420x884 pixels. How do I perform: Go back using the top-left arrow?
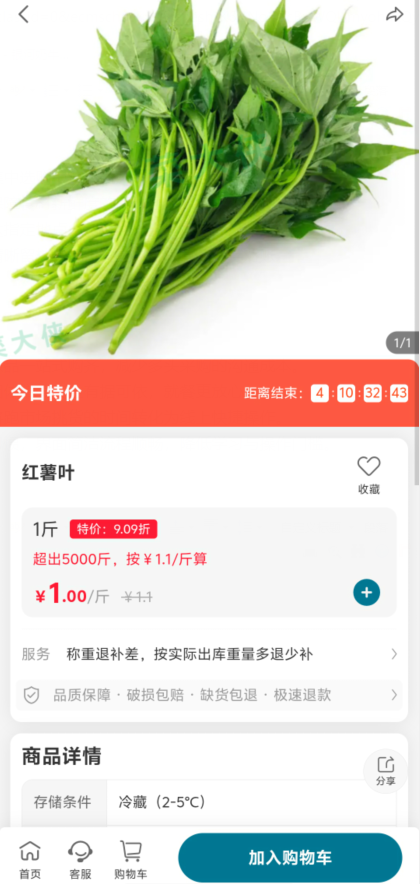[x=23, y=15]
